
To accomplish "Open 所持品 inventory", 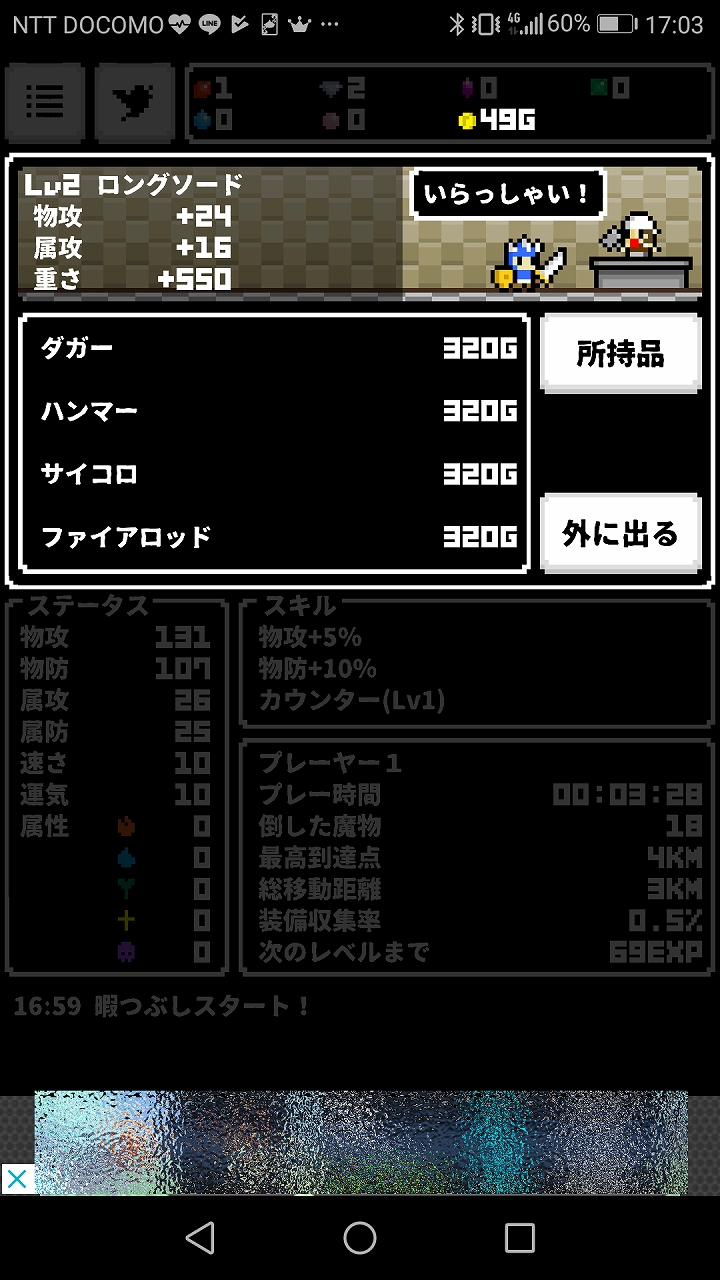I will (x=620, y=353).
